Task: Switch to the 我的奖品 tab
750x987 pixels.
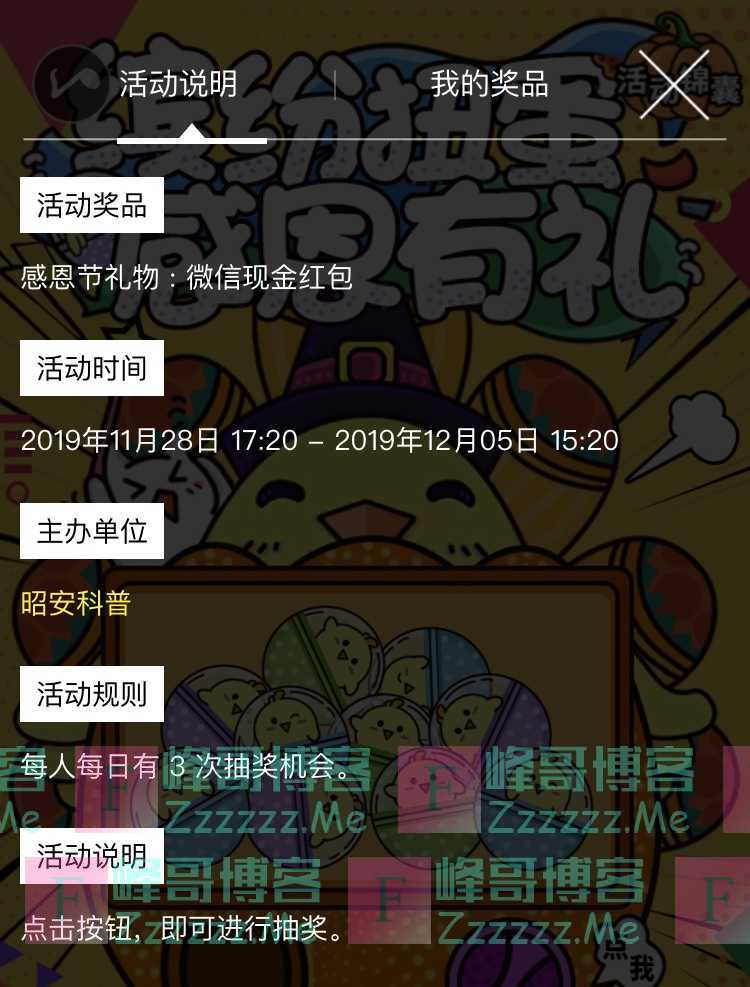Action: pyautogui.click(x=490, y=87)
